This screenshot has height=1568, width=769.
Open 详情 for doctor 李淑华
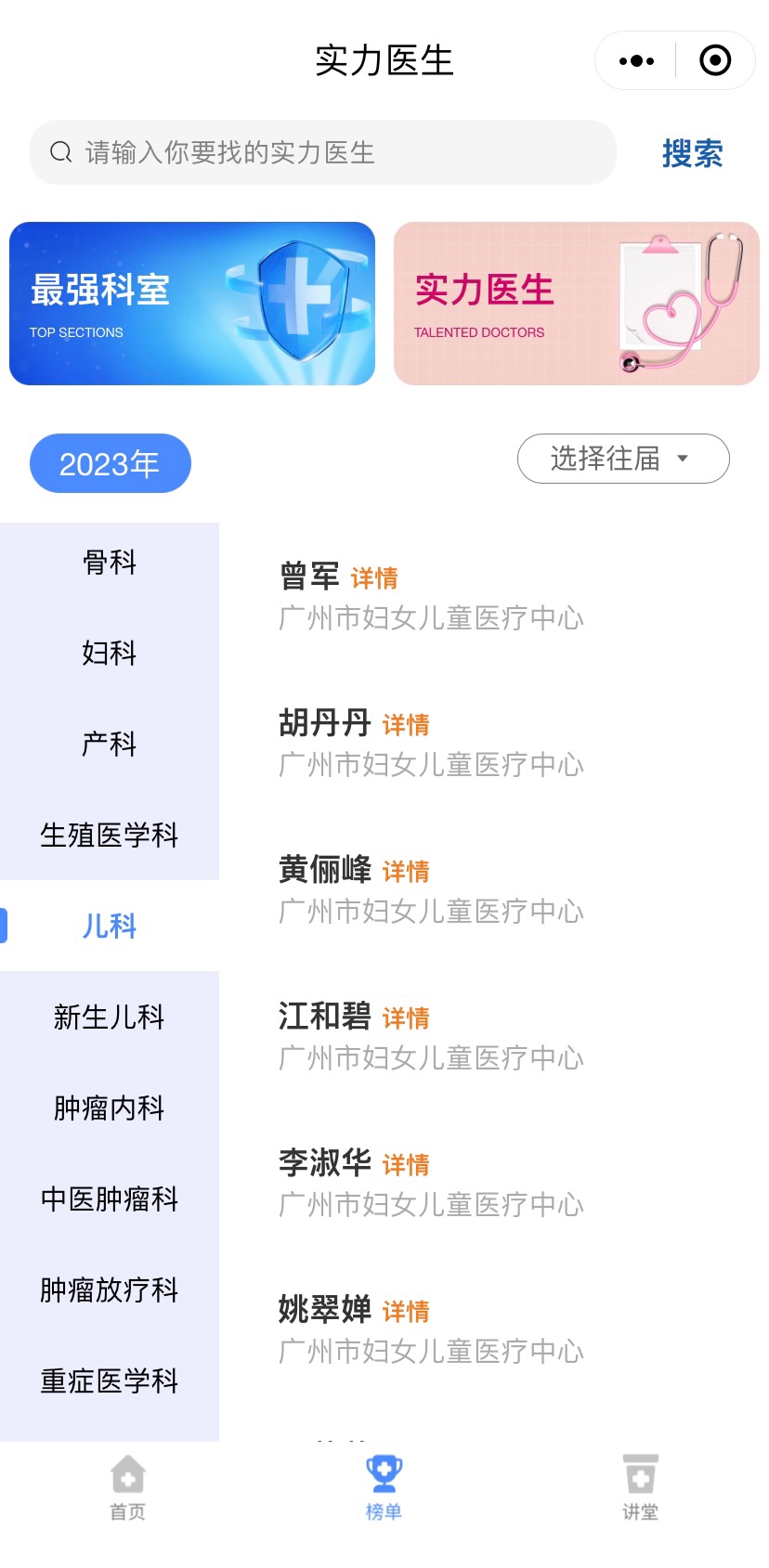click(406, 1165)
